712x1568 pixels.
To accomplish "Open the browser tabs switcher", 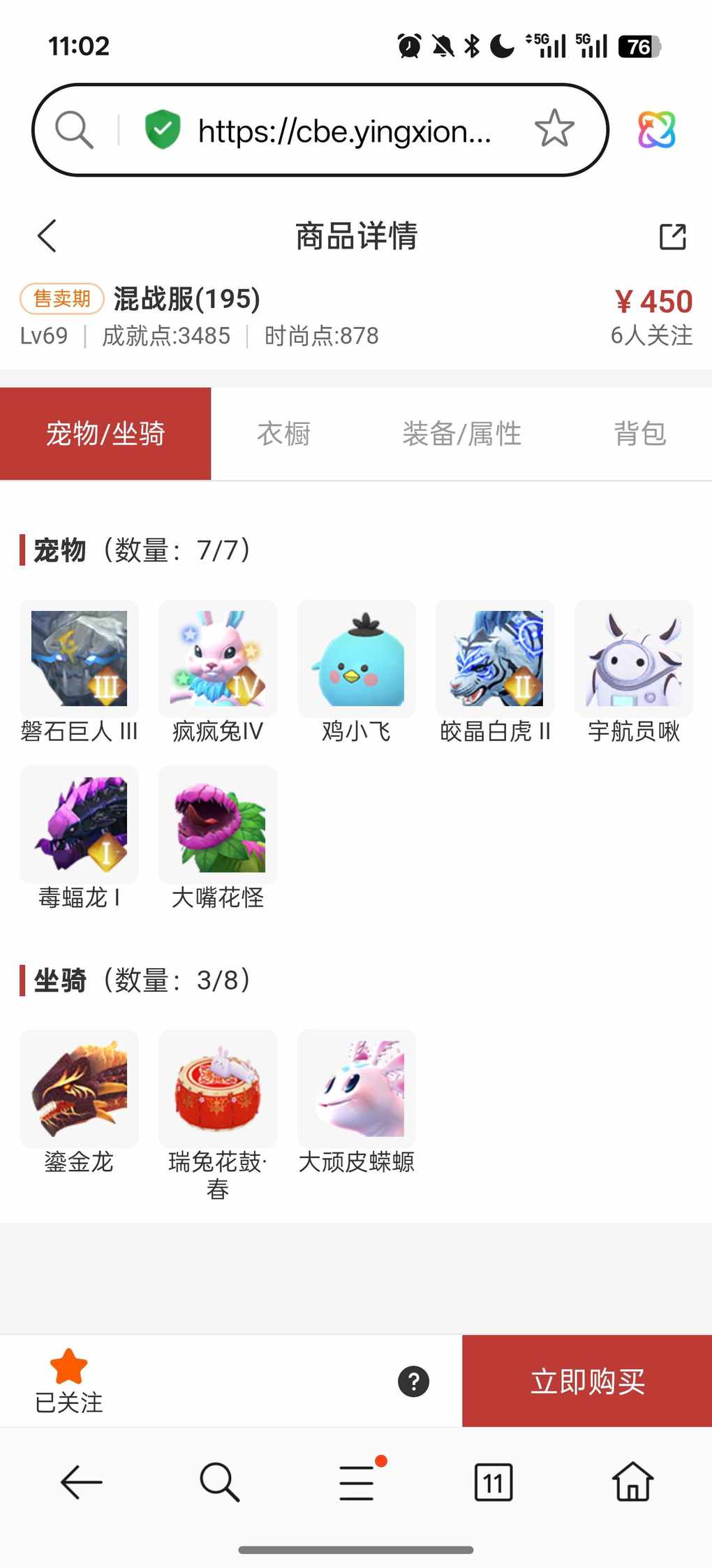I will click(x=494, y=1481).
